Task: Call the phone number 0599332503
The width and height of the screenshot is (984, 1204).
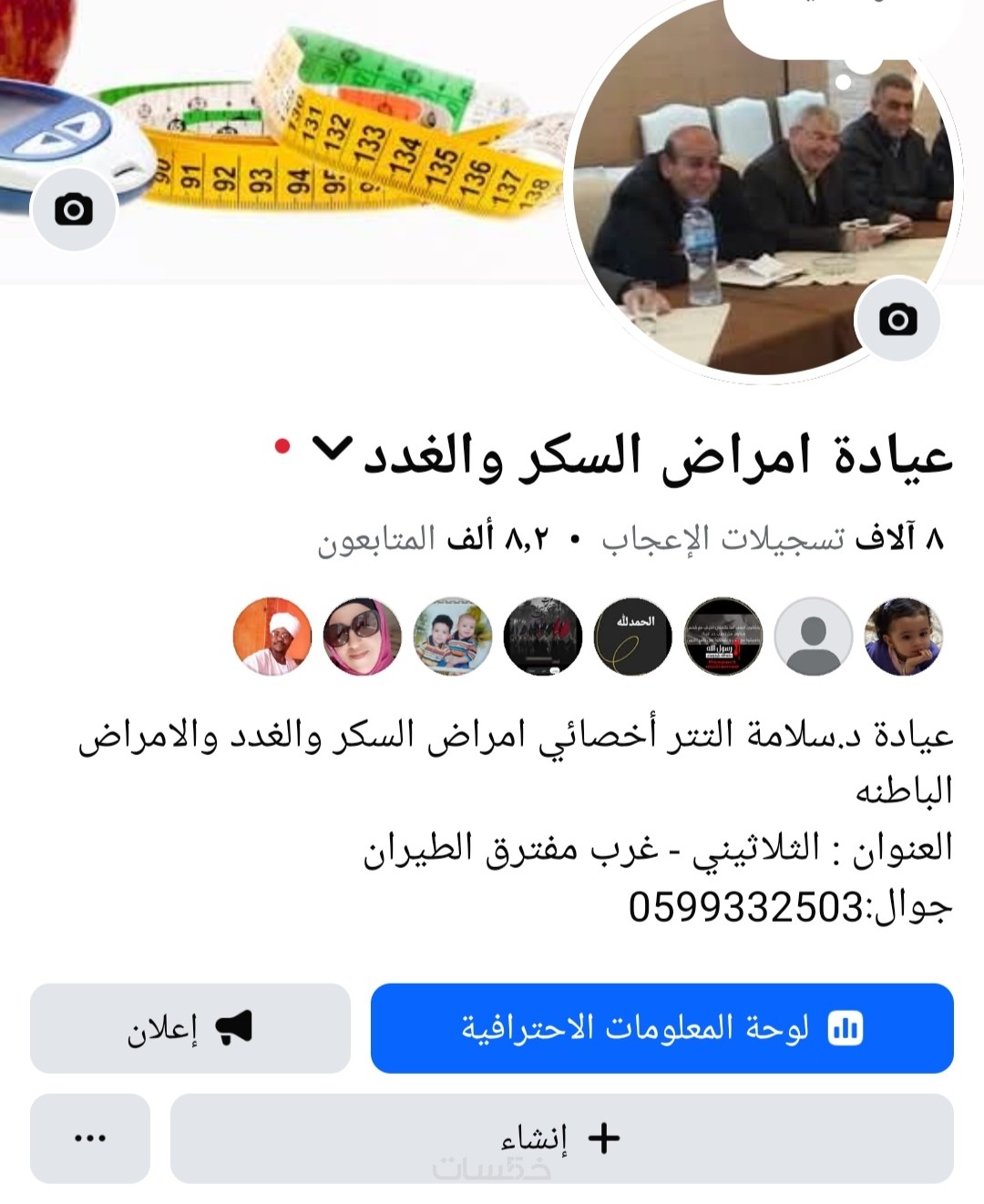Action: click(746, 907)
